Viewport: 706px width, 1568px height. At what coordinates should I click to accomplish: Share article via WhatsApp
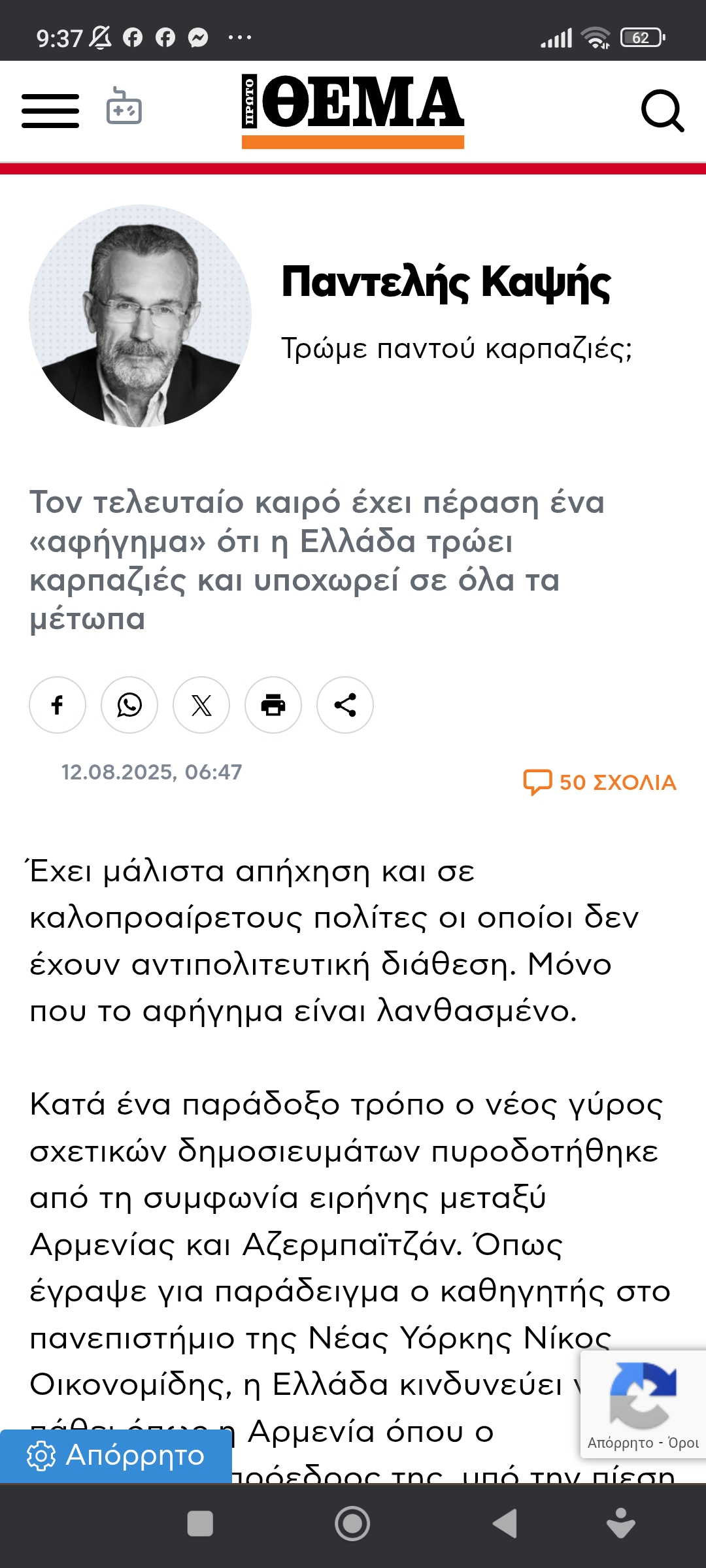click(129, 705)
